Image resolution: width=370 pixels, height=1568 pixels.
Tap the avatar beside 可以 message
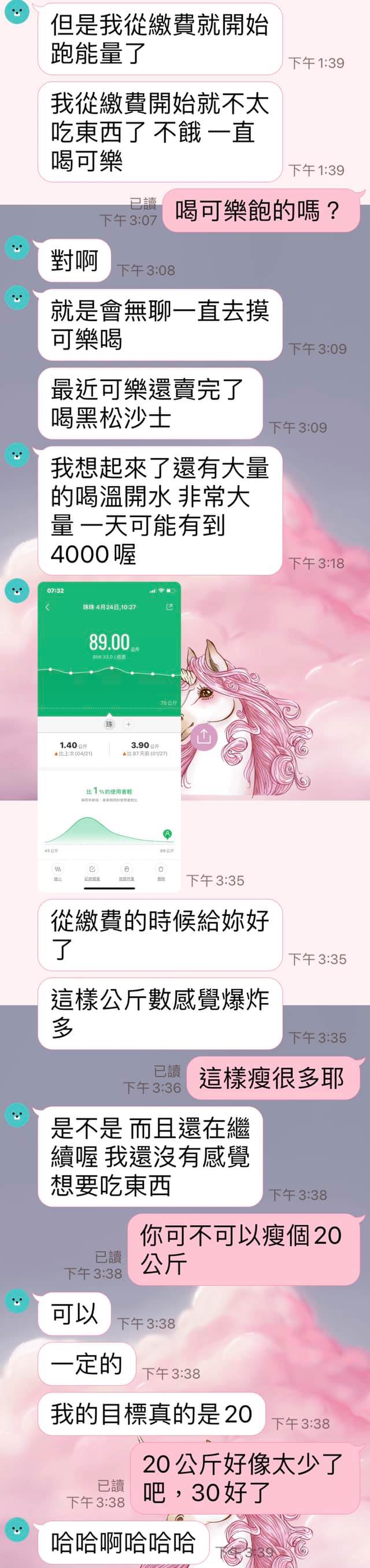(x=17, y=1301)
